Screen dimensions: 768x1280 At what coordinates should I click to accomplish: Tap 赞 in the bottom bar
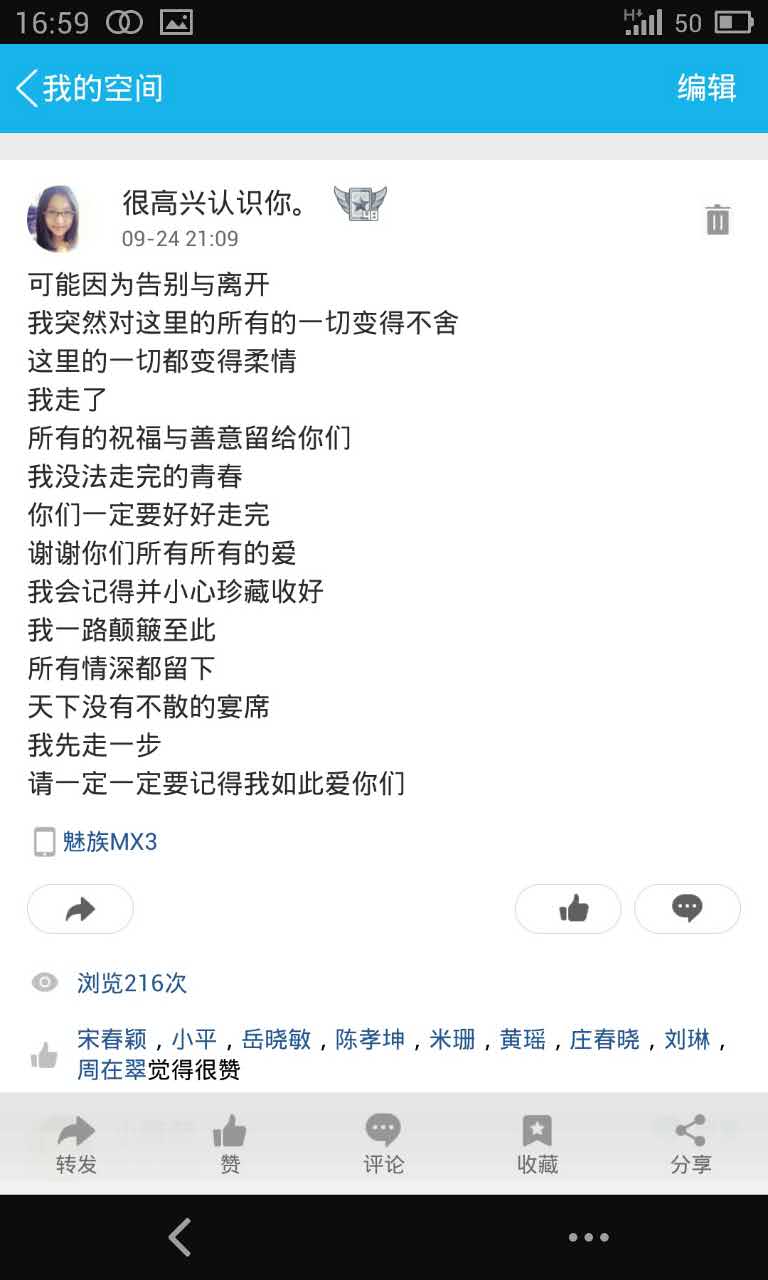click(x=230, y=1145)
